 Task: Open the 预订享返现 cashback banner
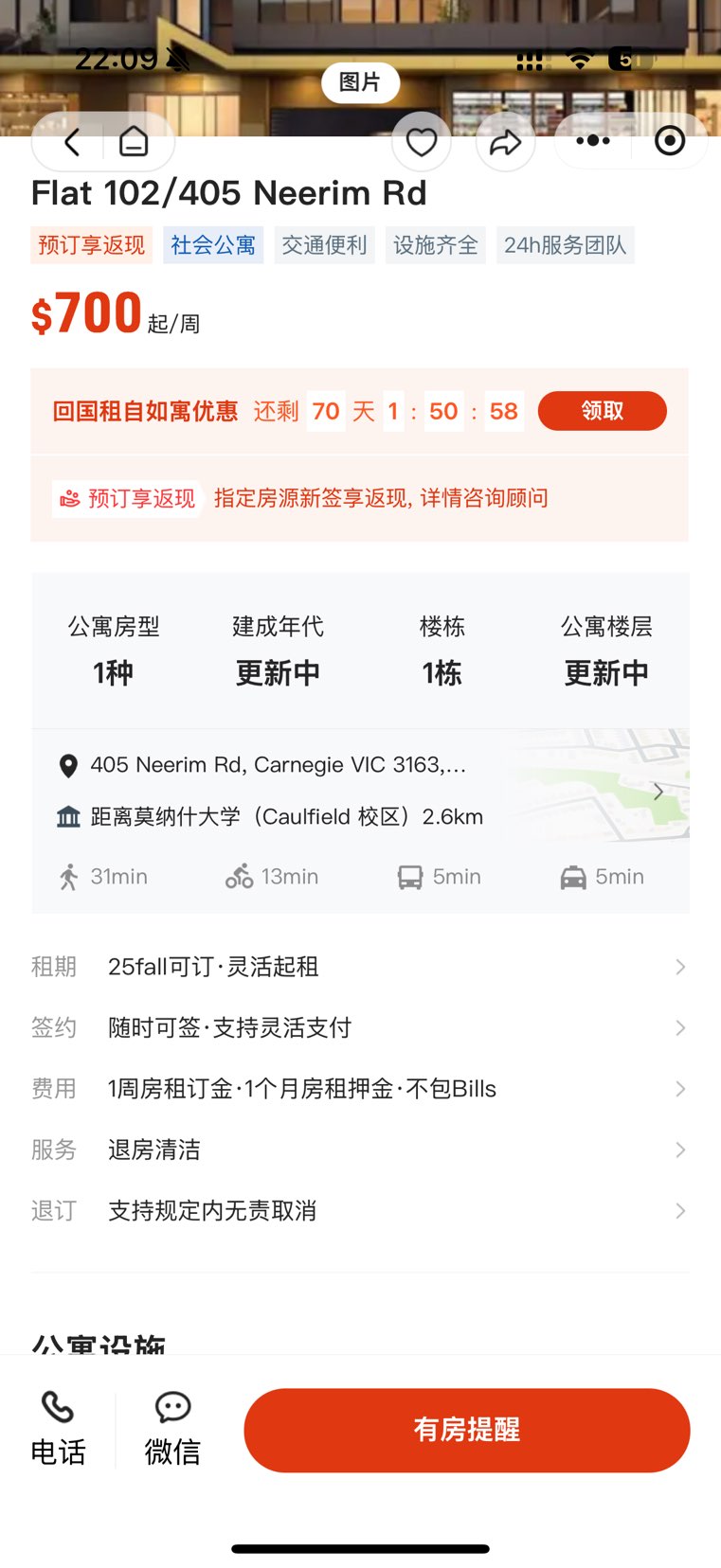pos(360,498)
